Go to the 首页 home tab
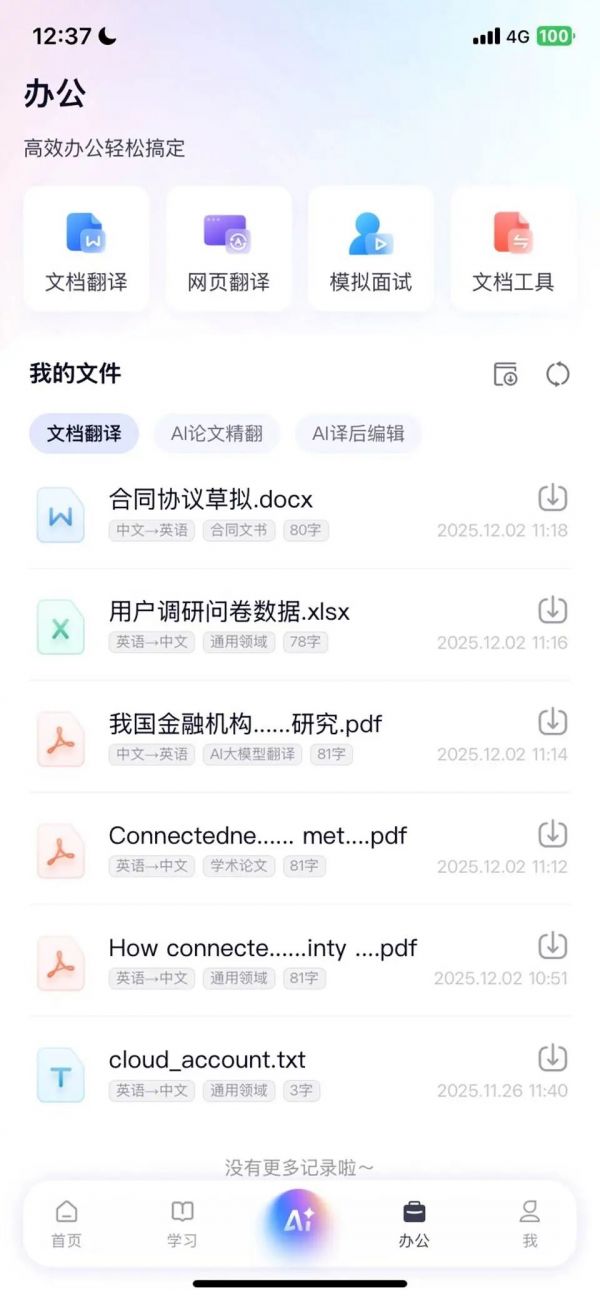 point(66,1224)
